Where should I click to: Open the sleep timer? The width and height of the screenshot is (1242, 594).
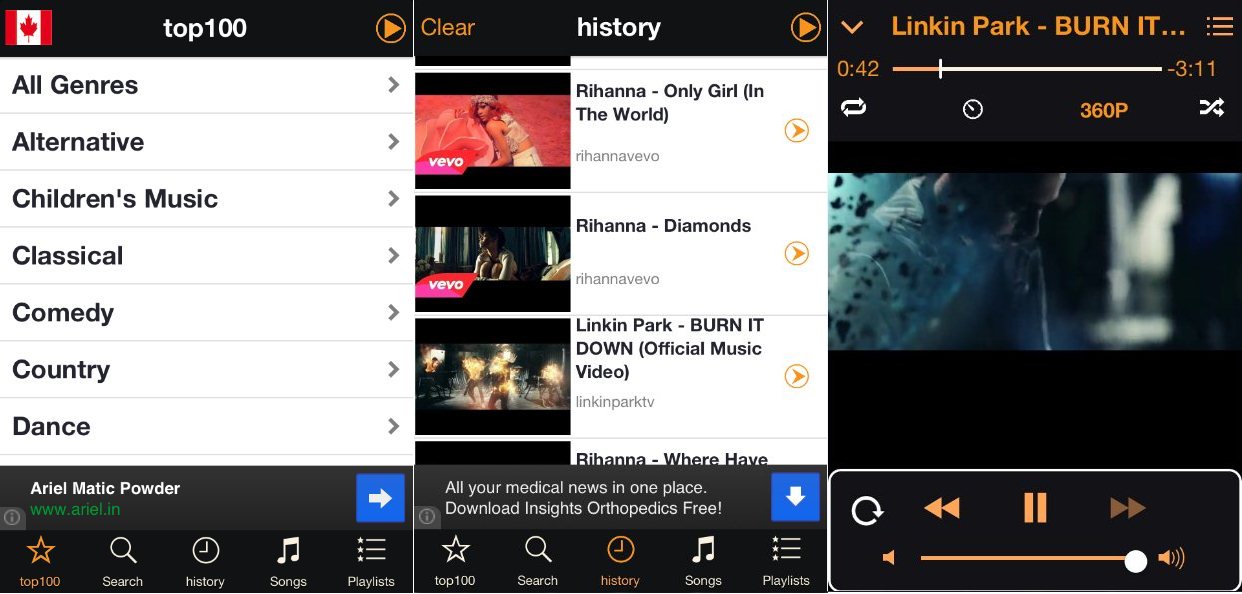[973, 109]
